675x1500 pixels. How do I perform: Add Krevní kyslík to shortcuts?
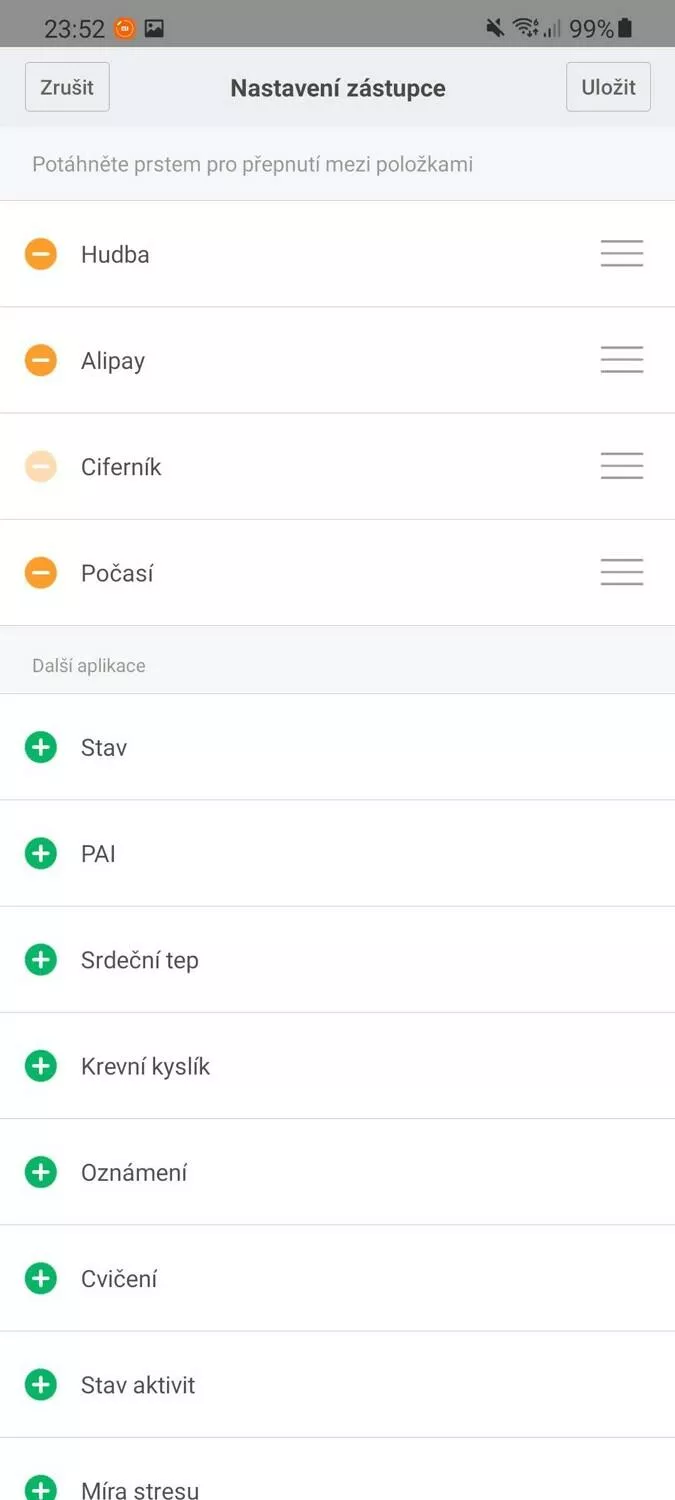pyautogui.click(x=41, y=1066)
